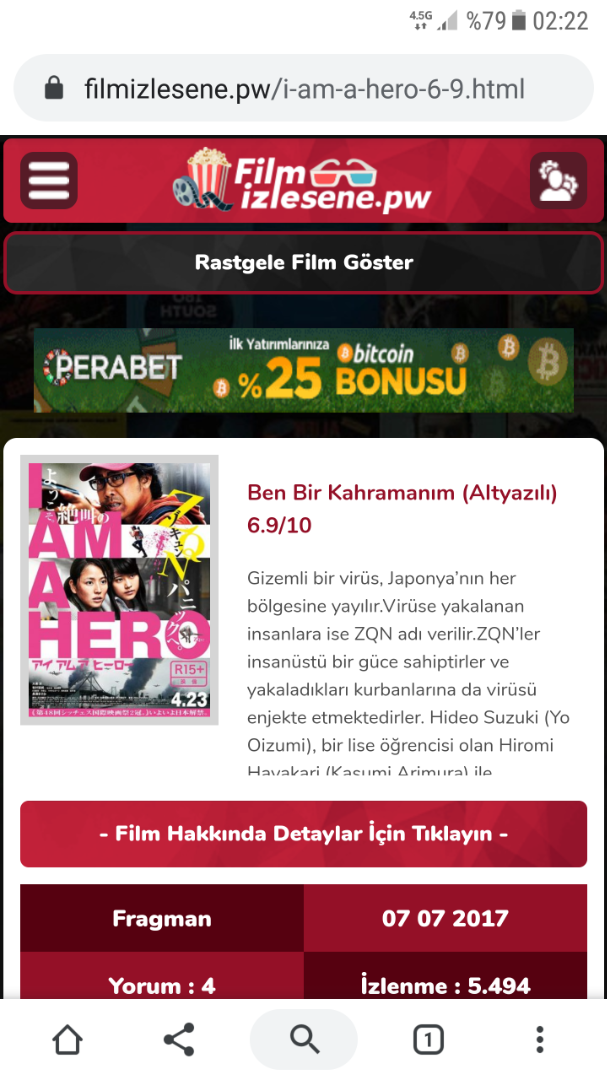Screen dimensions: 607x1080
Task: Share this page
Action: coord(178,1040)
